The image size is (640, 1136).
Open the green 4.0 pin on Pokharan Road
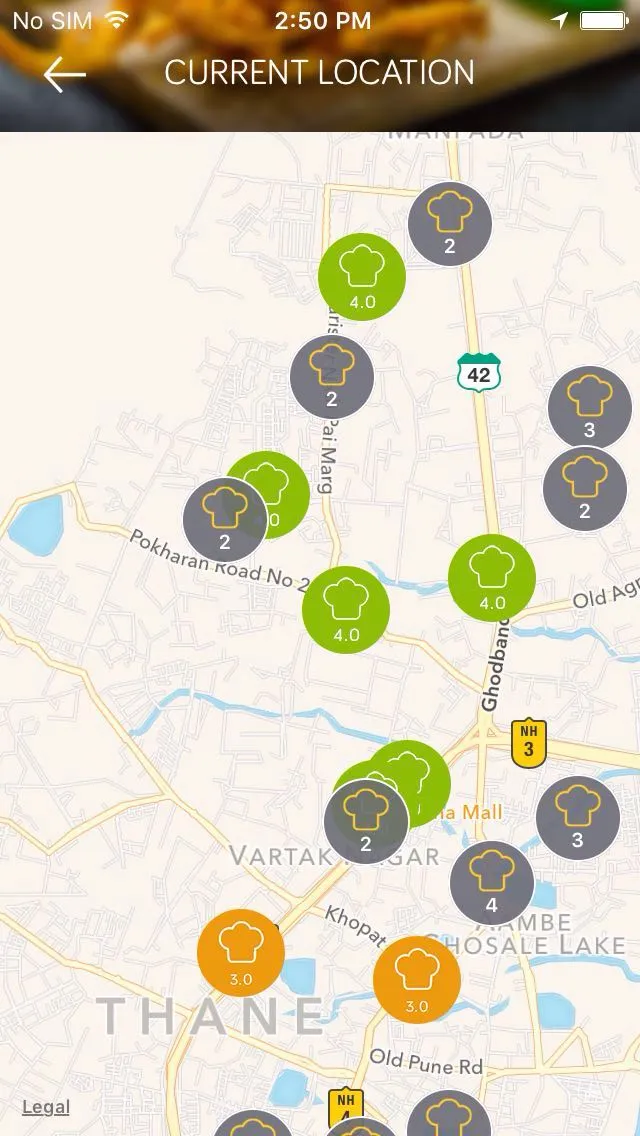pyautogui.click(x=345, y=610)
